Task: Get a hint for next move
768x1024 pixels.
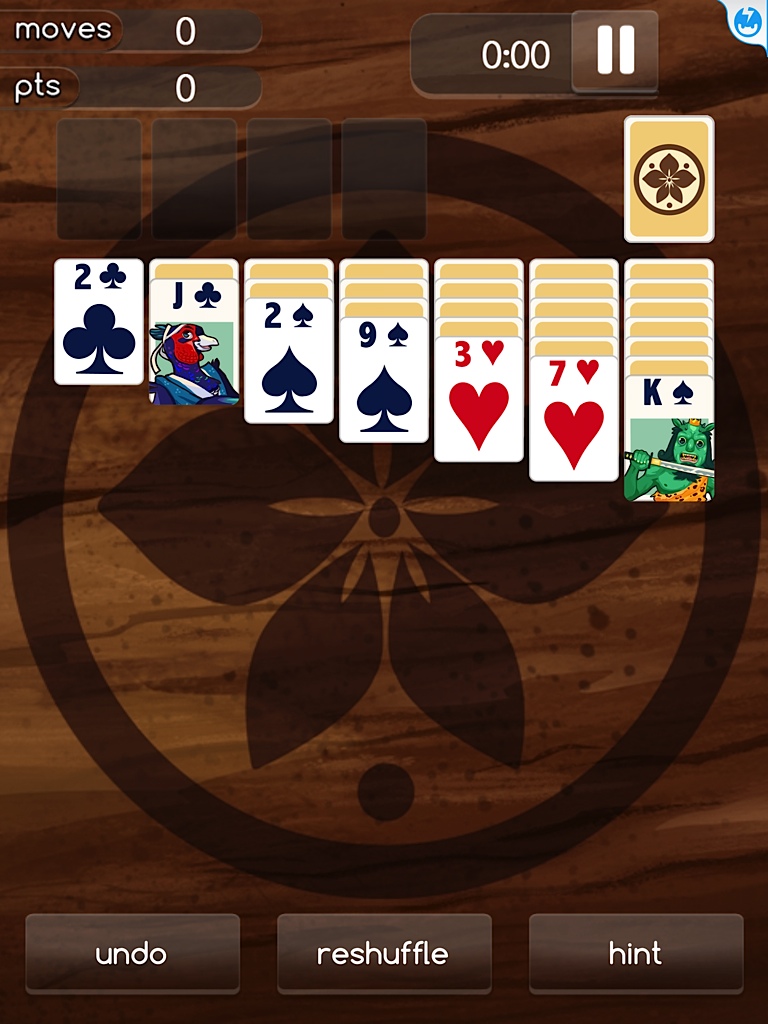Action: [635, 953]
